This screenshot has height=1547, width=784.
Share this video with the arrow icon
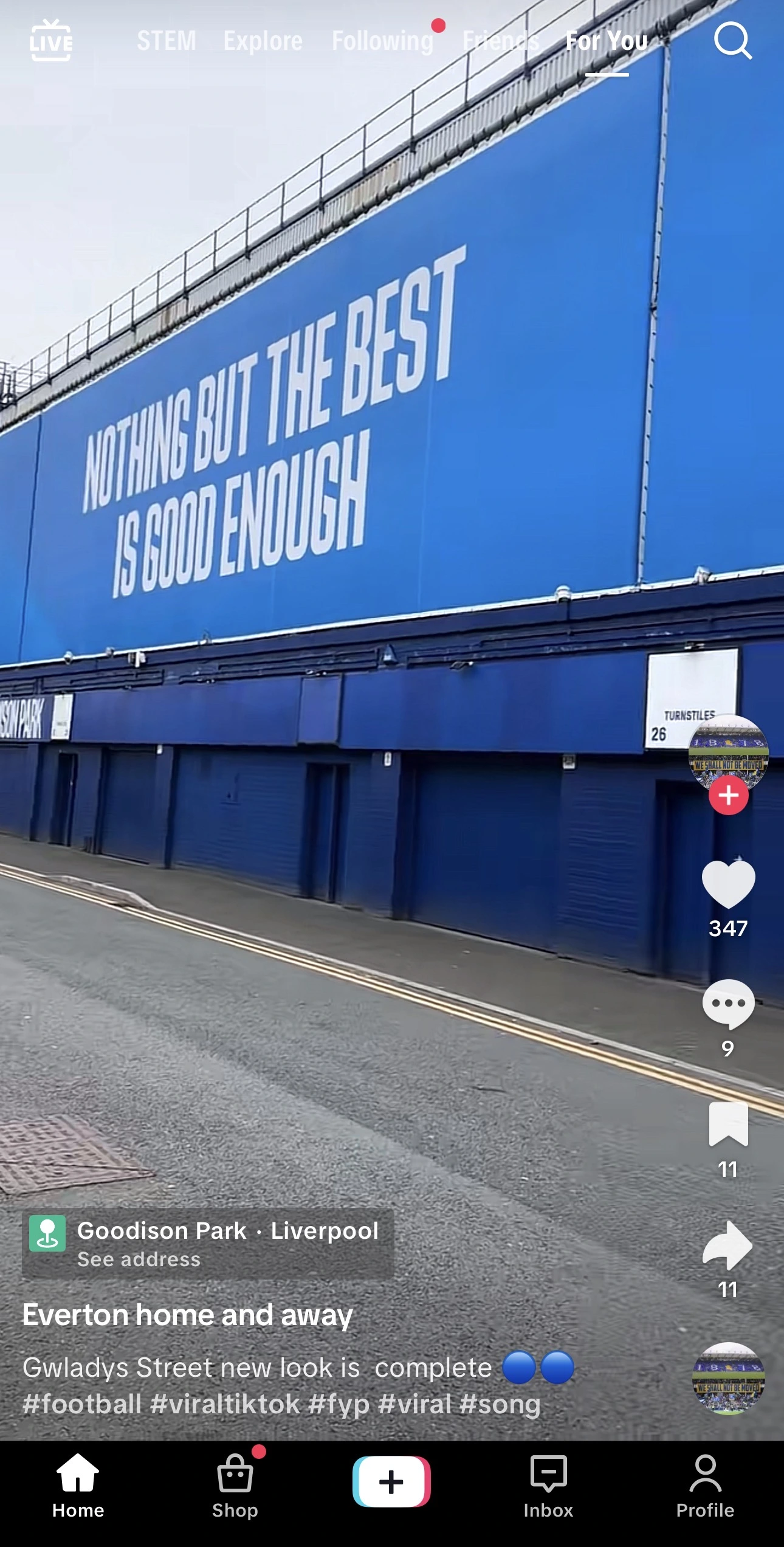(x=728, y=1245)
